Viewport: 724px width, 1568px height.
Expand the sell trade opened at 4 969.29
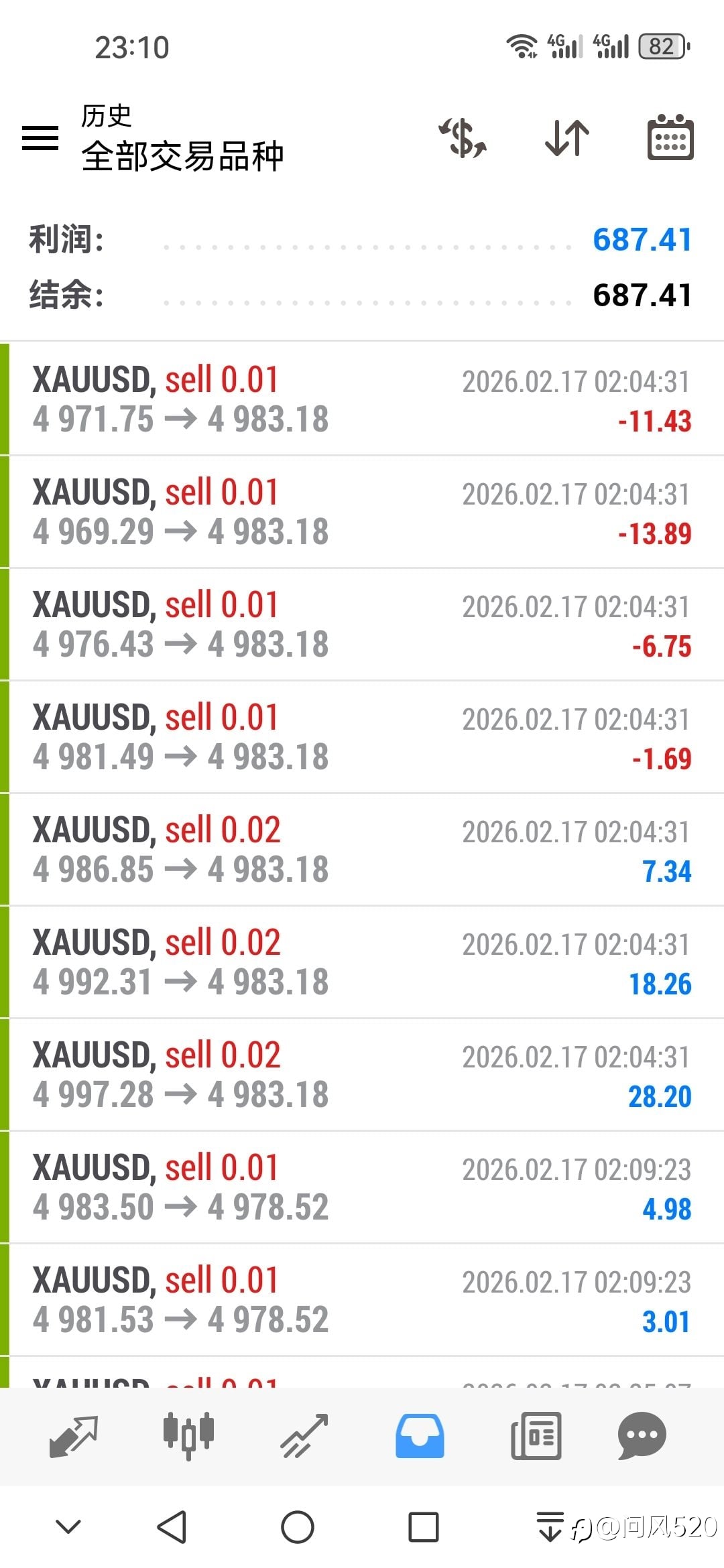pyautogui.click(x=362, y=512)
